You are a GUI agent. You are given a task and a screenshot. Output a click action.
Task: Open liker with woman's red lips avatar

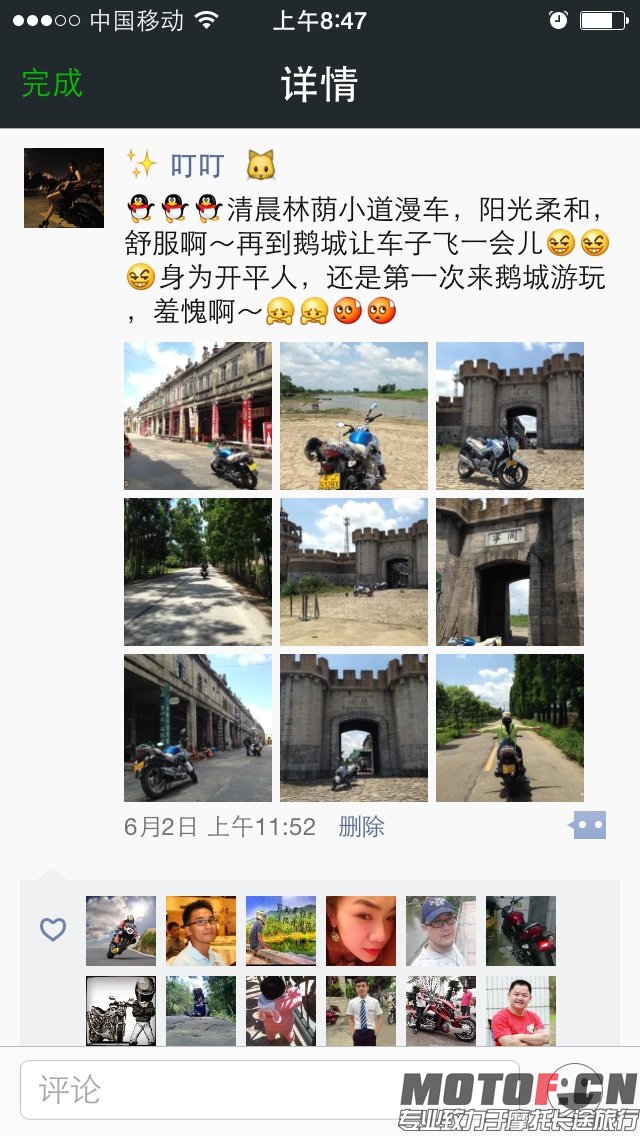click(x=361, y=930)
